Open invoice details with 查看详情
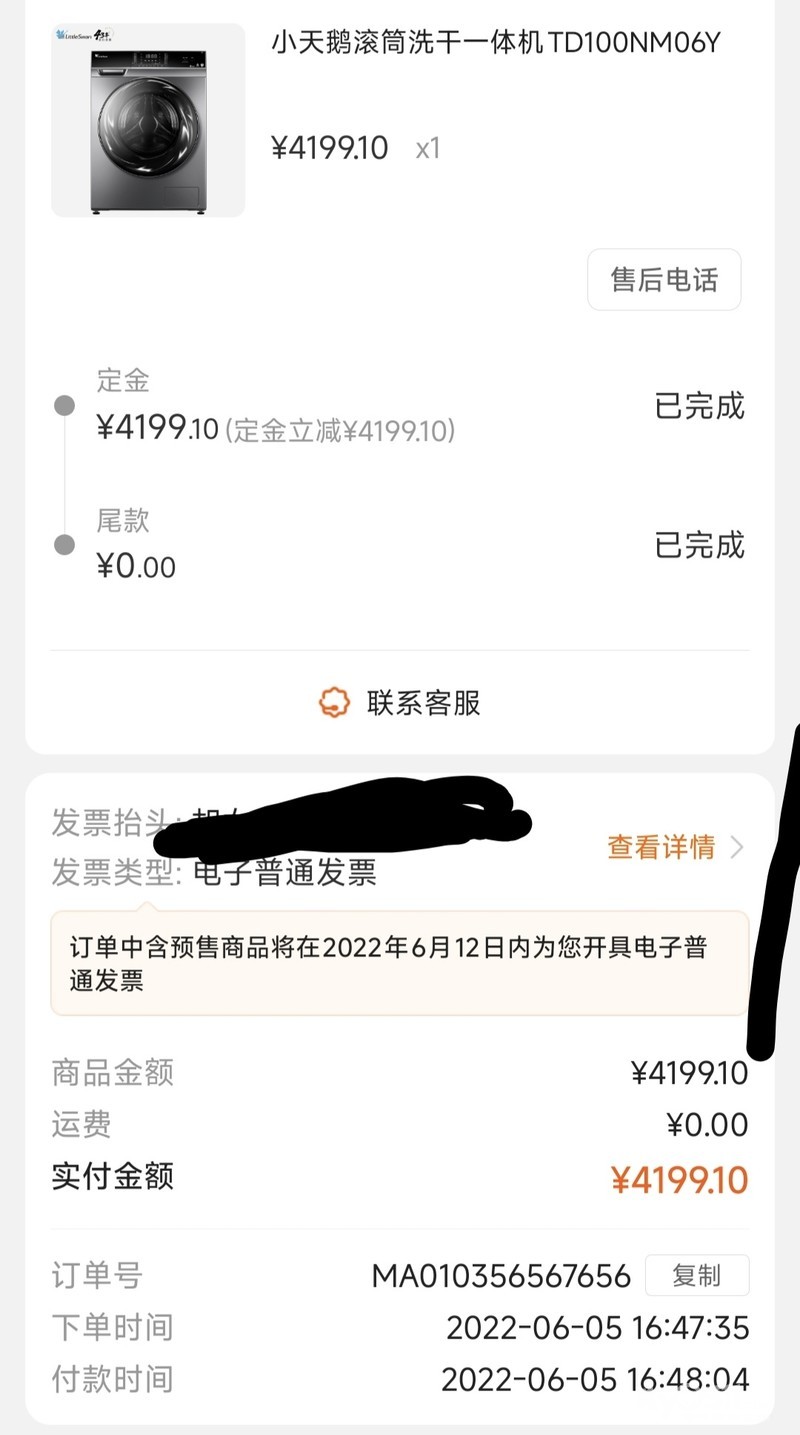800x1435 pixels. [x=674, y=848]
